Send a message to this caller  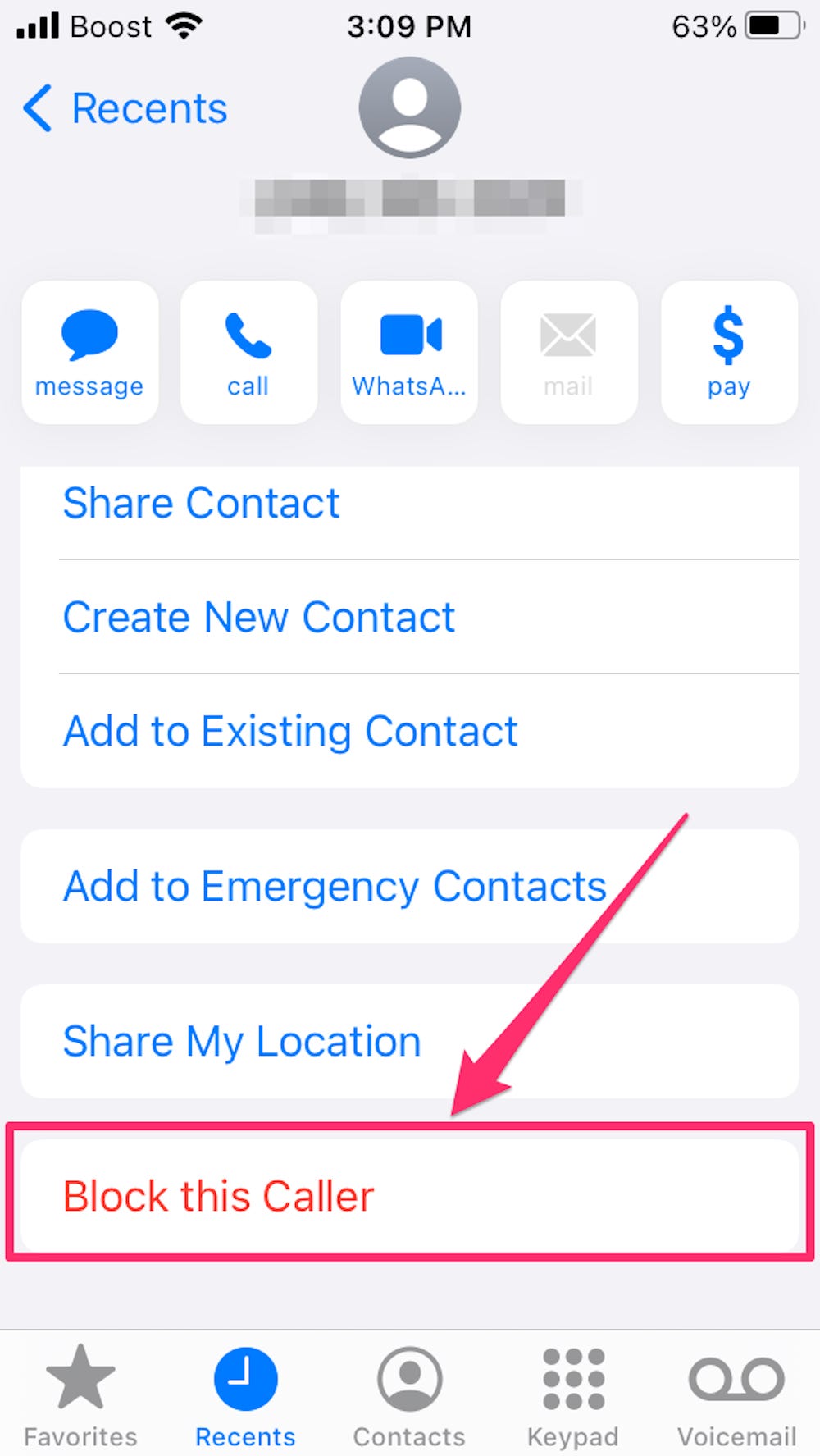point(89,353)
